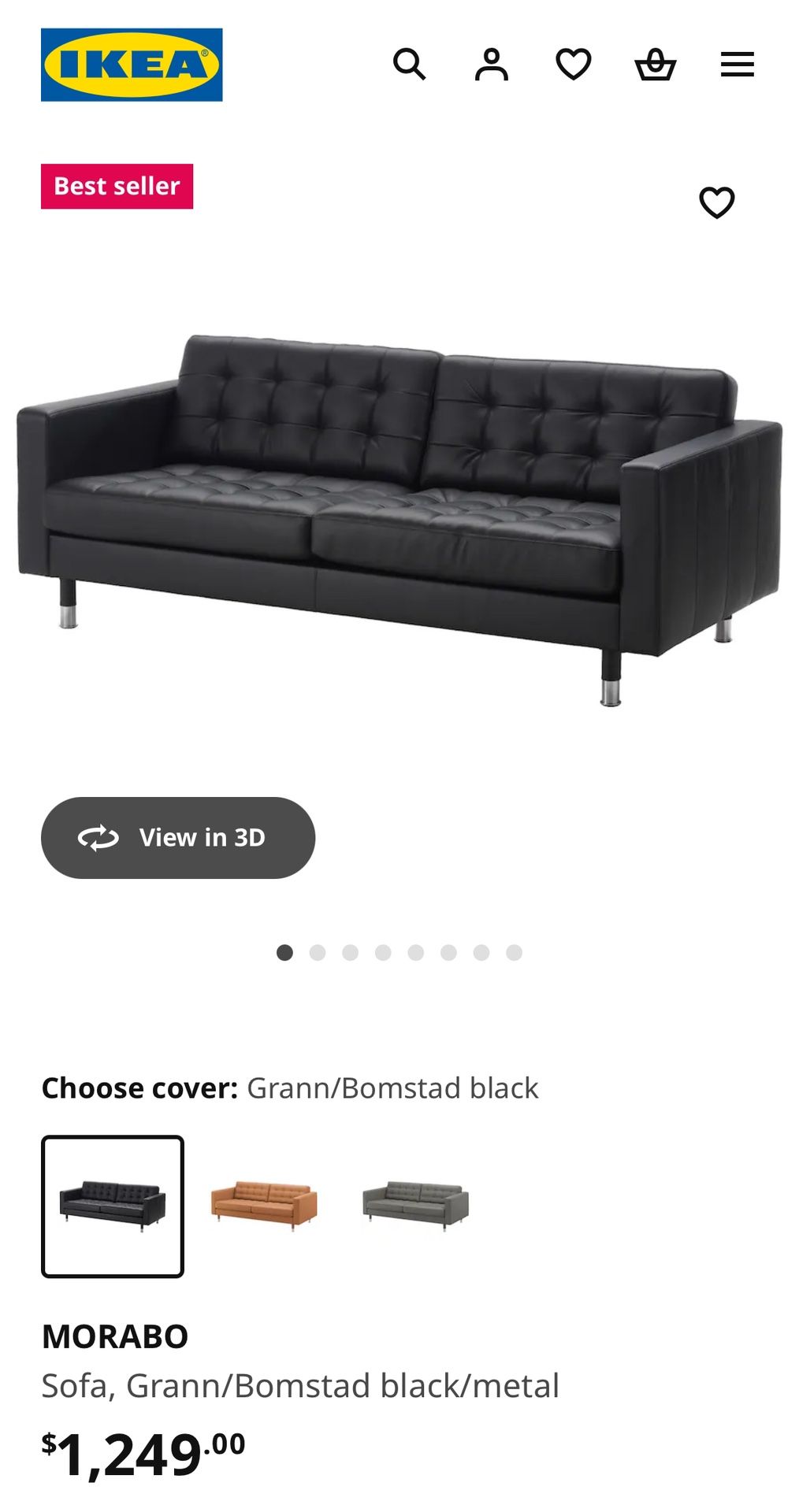Open the search magnifier icon
Image resolution: width=799 pixels, height=1512 pixels.
click(409, 65)
